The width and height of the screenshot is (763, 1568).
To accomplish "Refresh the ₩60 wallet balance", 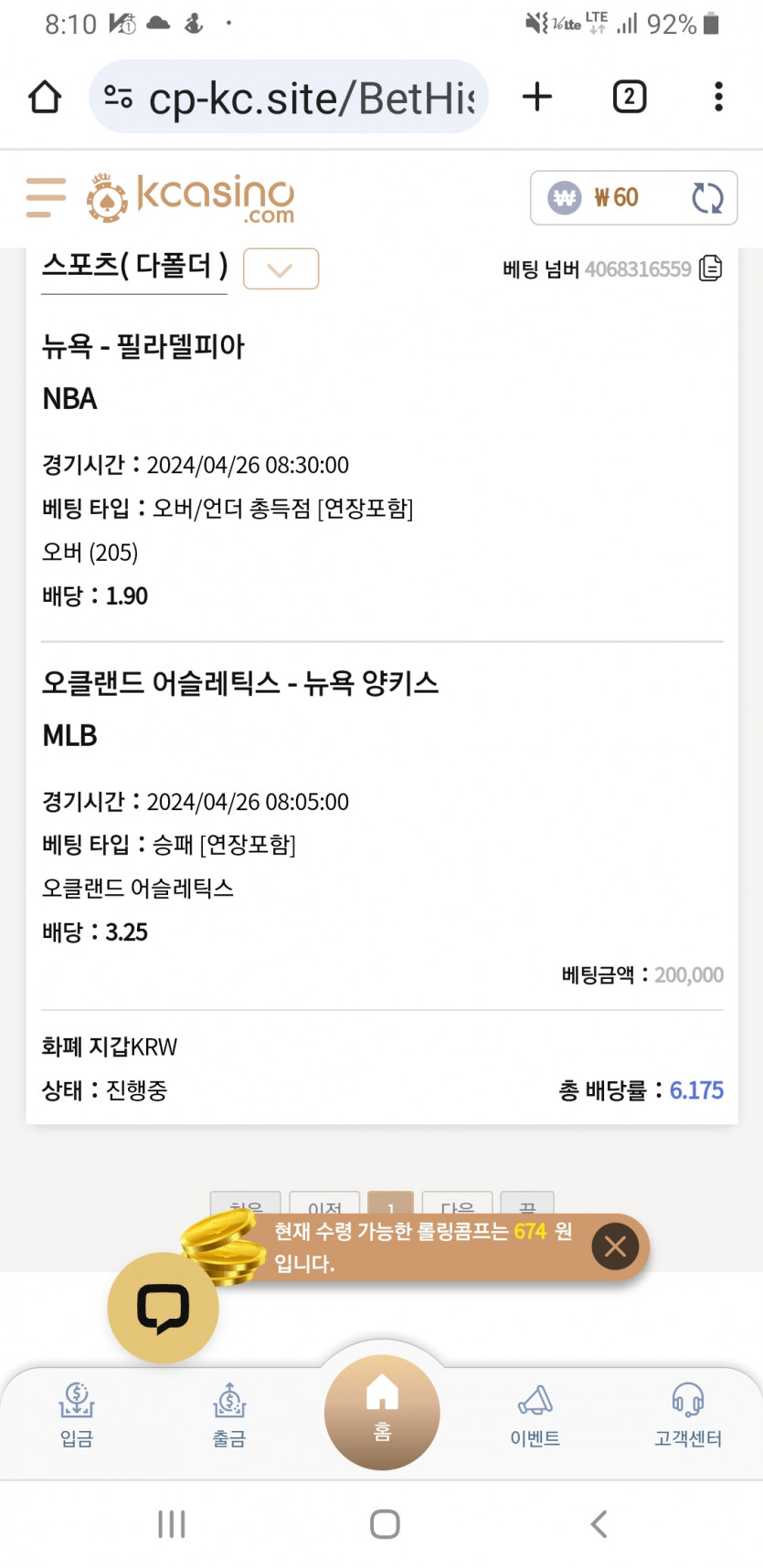I will pos(707,198).
